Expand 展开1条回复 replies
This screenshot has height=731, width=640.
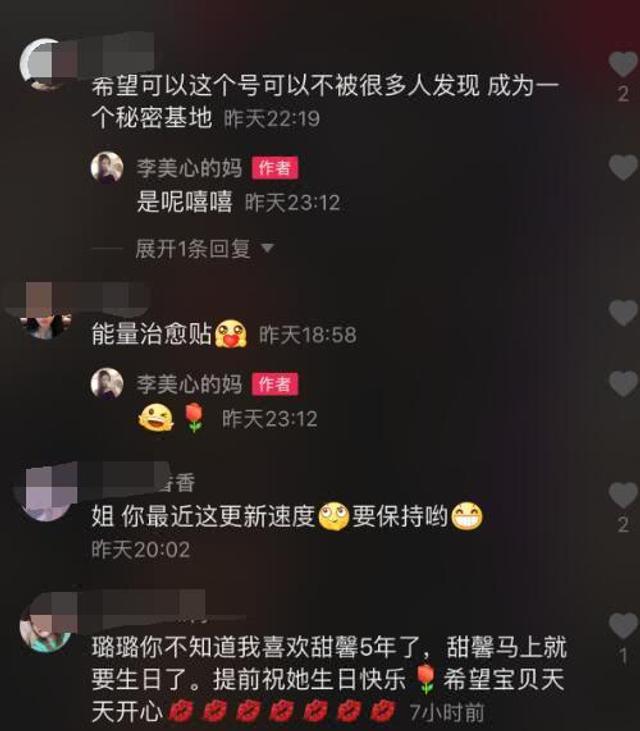click(204, 249)
